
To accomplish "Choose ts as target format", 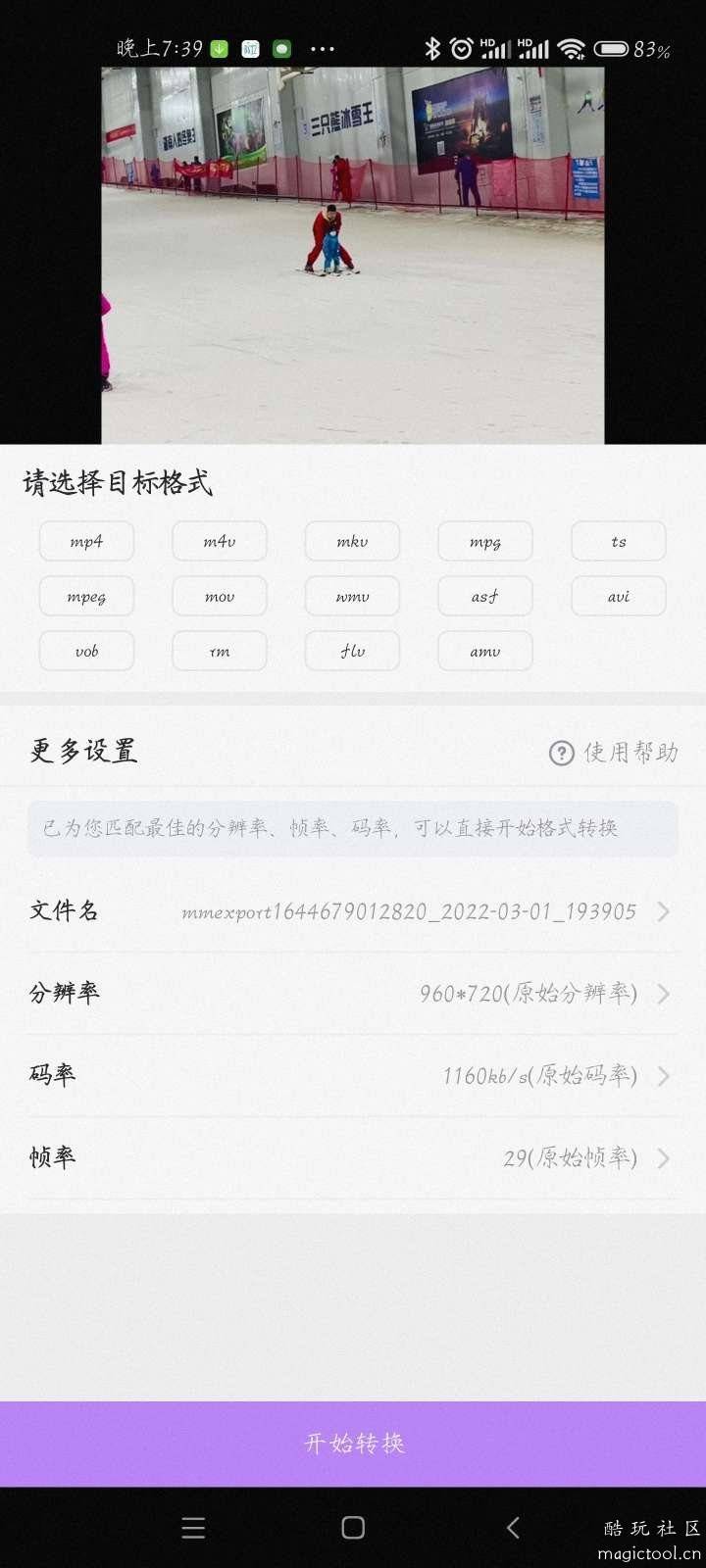I will coord(619,541).
